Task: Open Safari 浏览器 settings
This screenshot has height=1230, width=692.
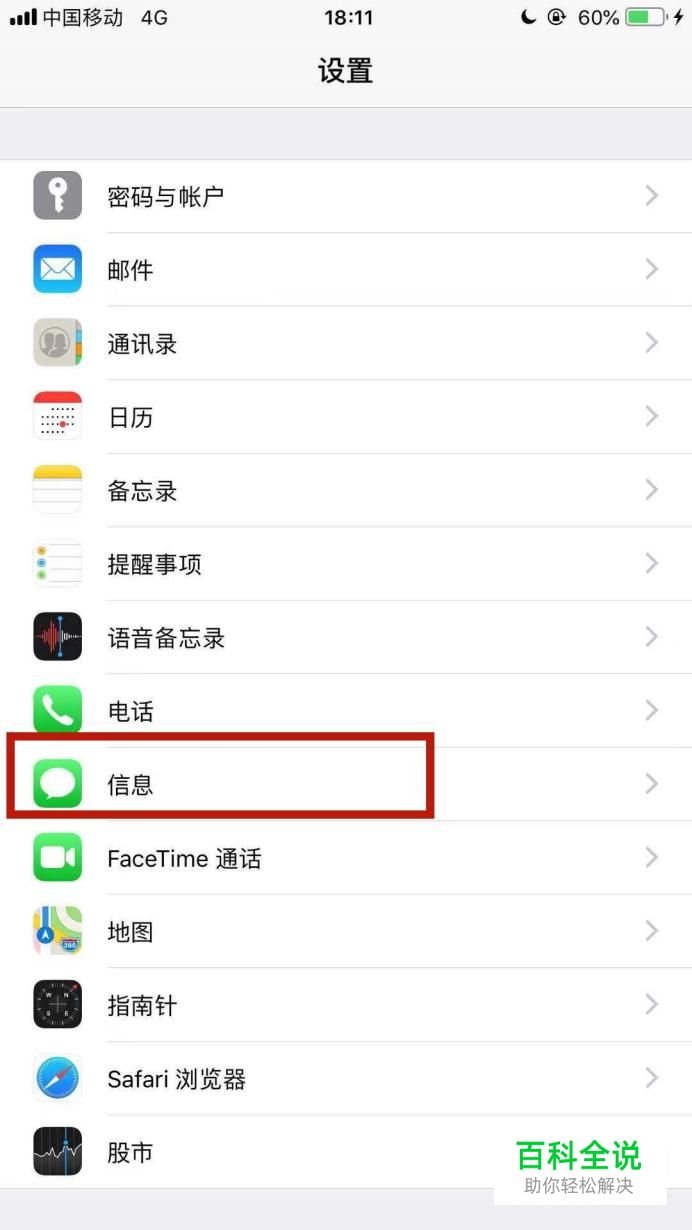Action: (x=346, y=1079)
